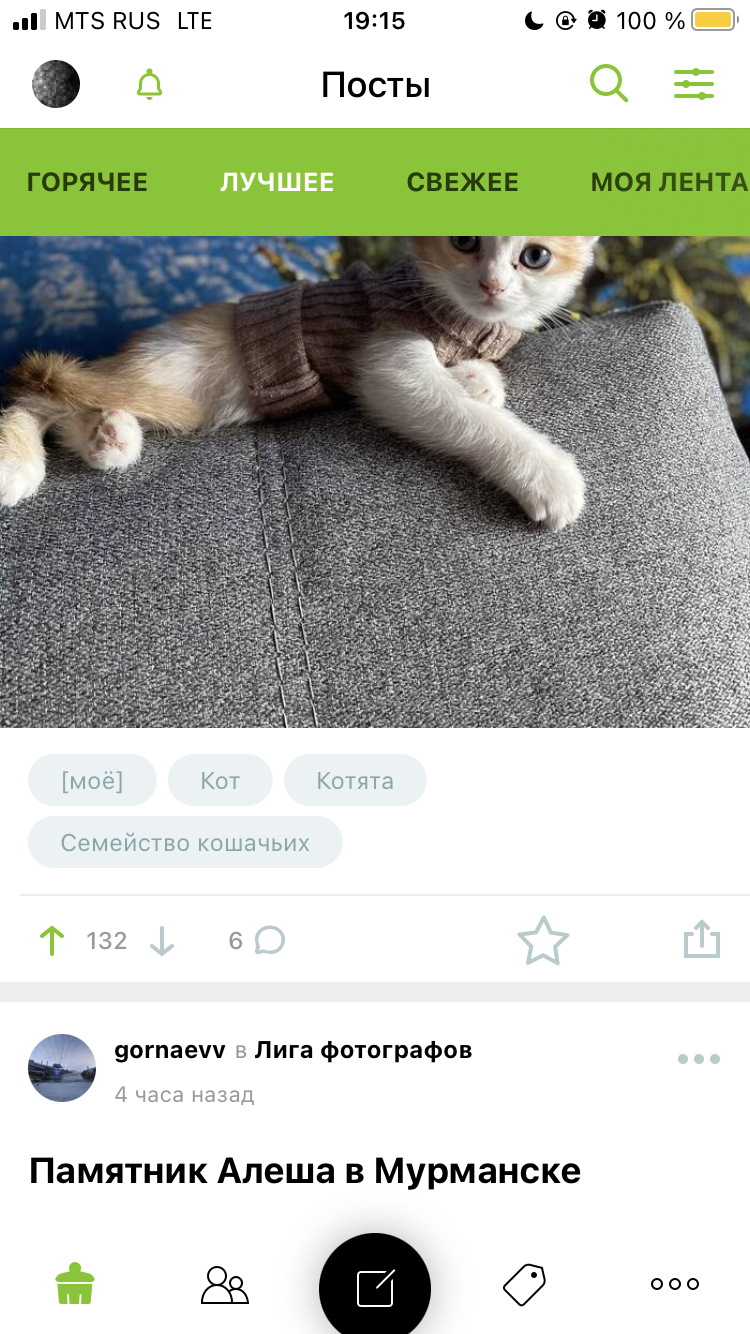Open the Лига фотографов community link
Image resolution: width=750 pixels, height=1334 pixels.
coord(363,1050)
